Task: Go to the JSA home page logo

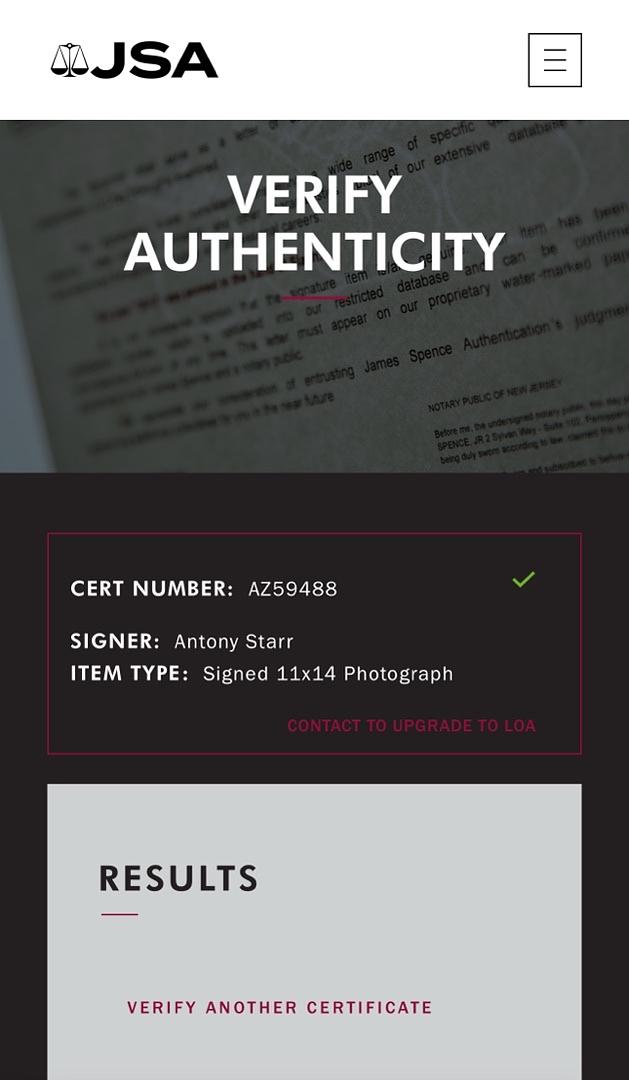Action: tap(134, 60)
